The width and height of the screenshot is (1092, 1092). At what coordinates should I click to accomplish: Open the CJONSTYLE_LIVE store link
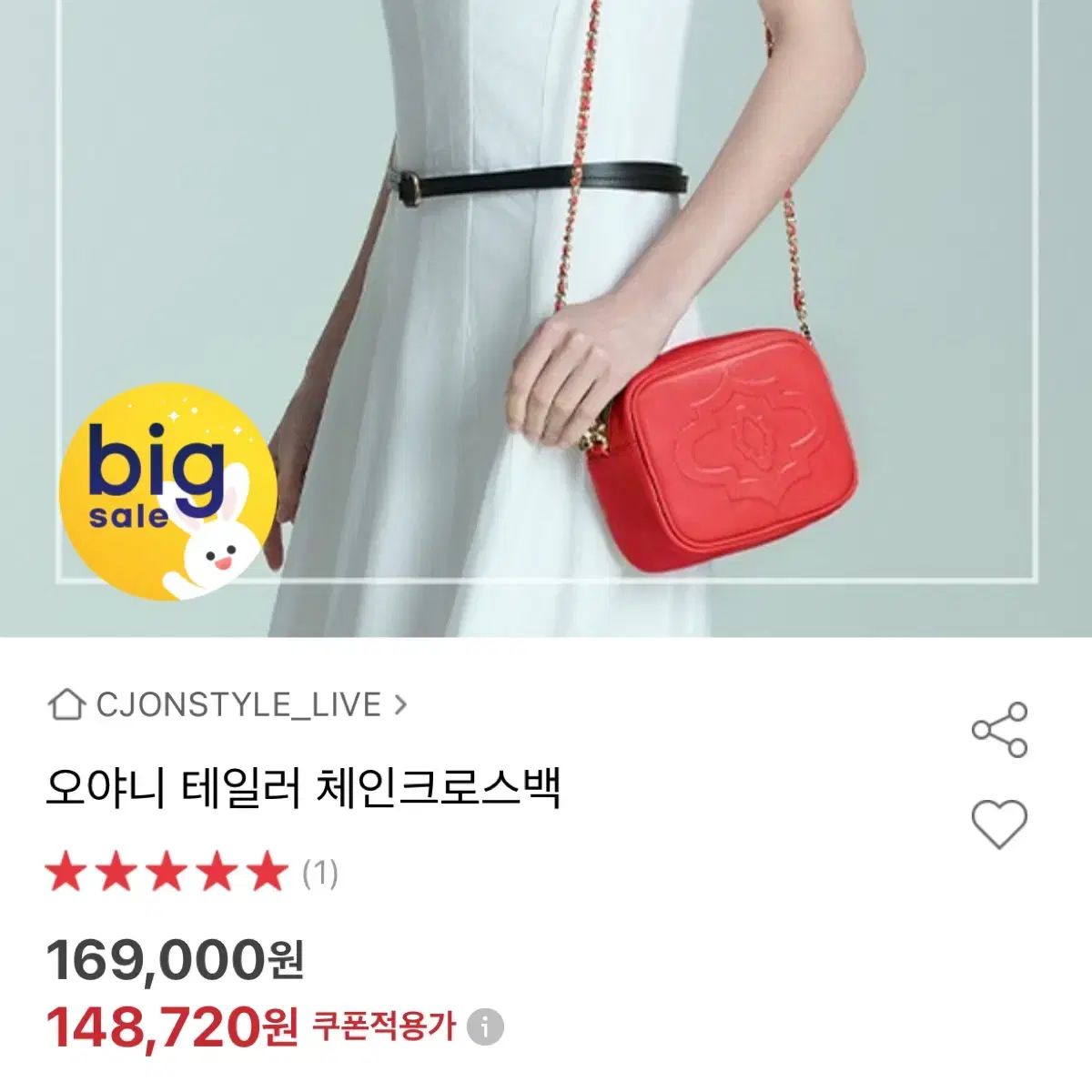[x=227, y=704]
